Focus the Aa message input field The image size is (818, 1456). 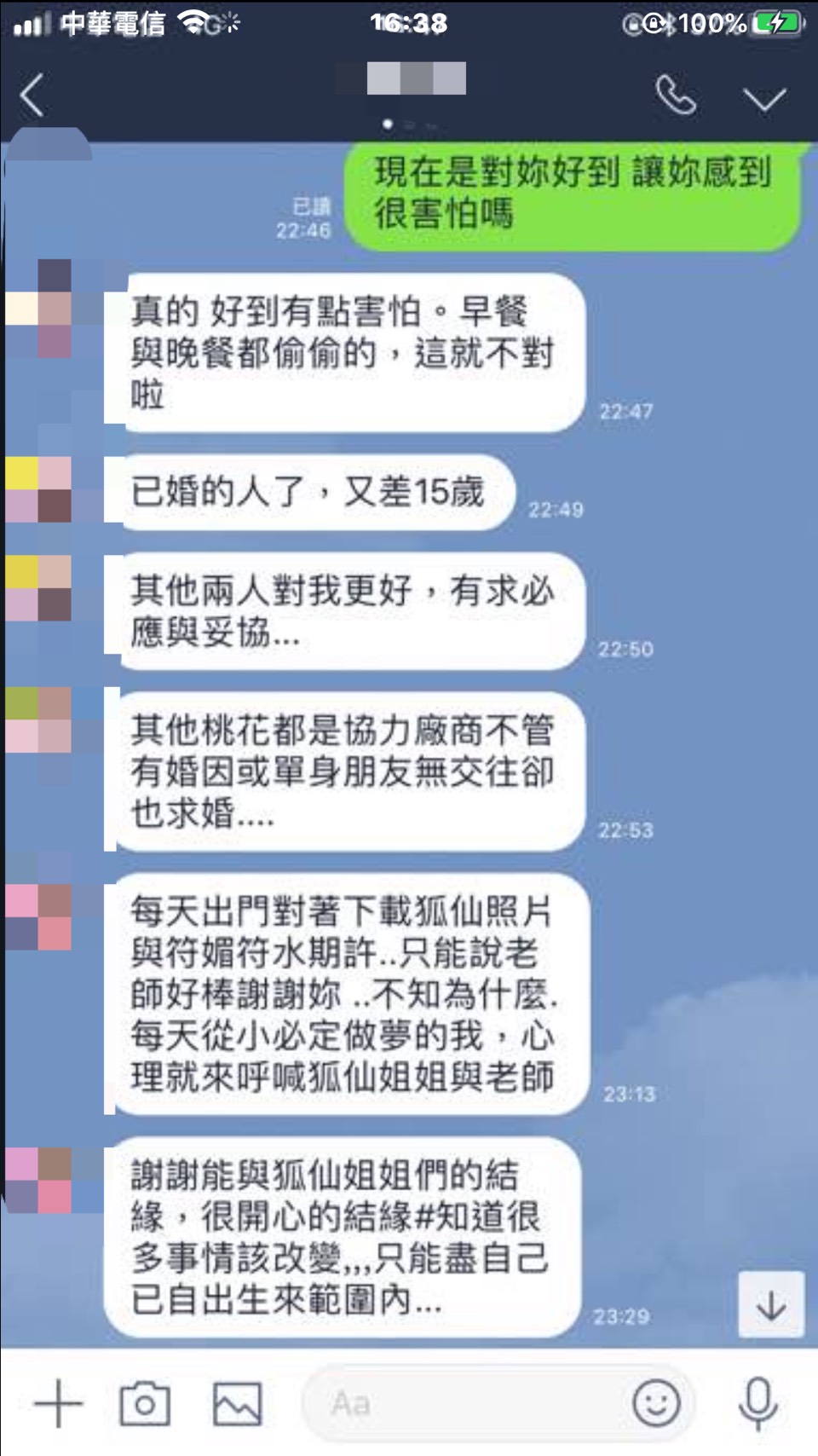460,1403
